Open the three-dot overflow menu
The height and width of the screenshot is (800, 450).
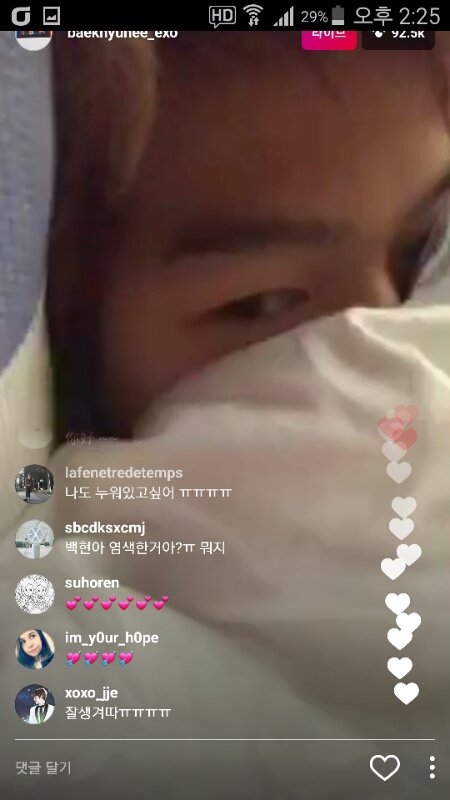432,767
